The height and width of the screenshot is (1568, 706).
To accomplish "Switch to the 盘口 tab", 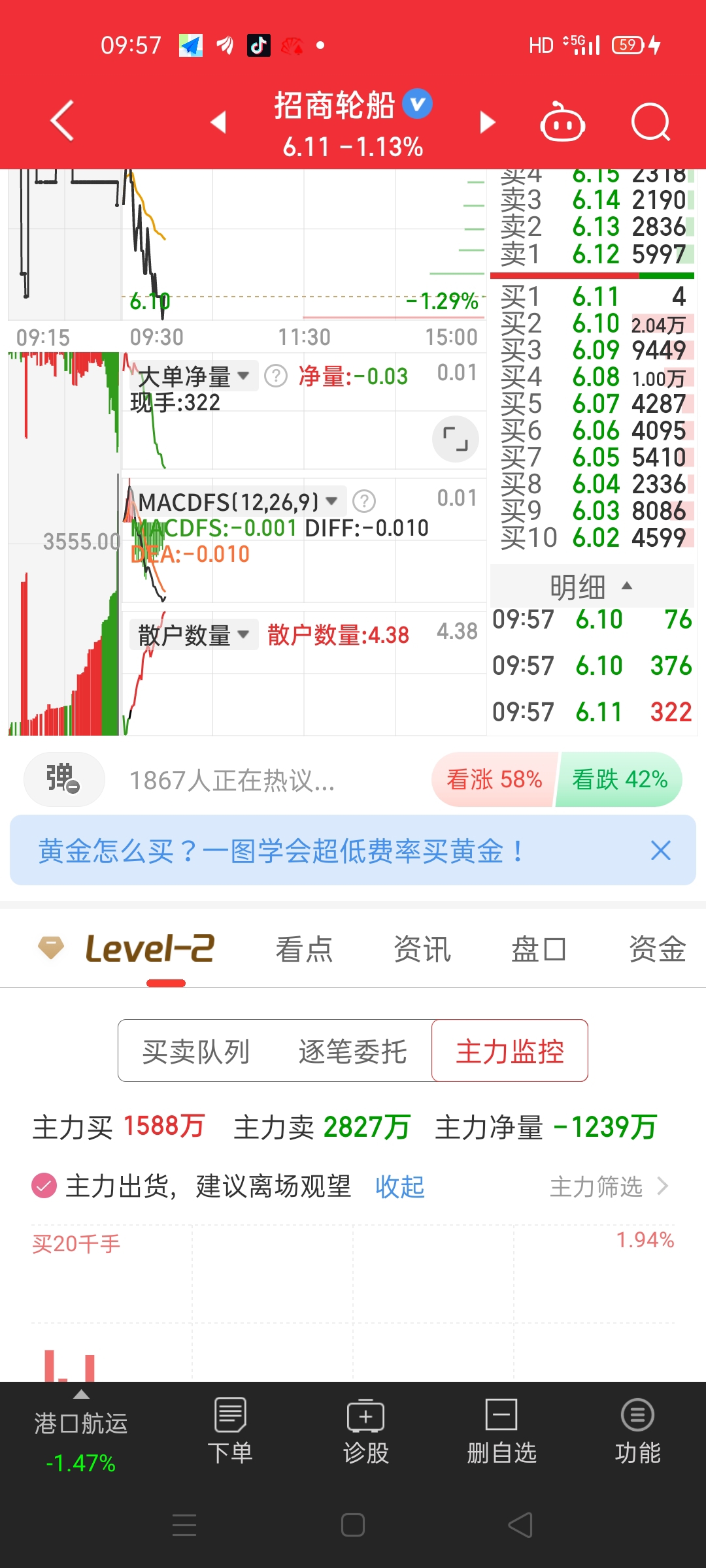I will tap(539, 949).
